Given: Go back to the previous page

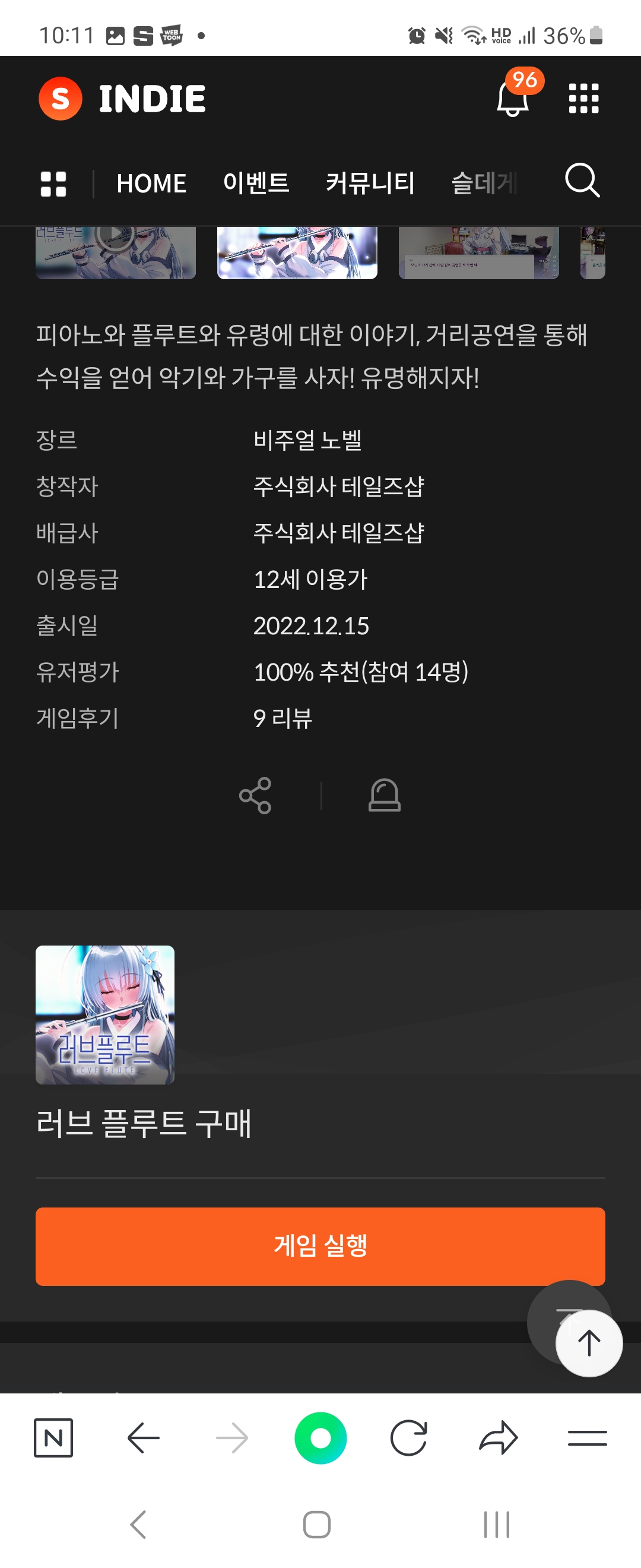Looking at the screenshot, I should 144,1438.
